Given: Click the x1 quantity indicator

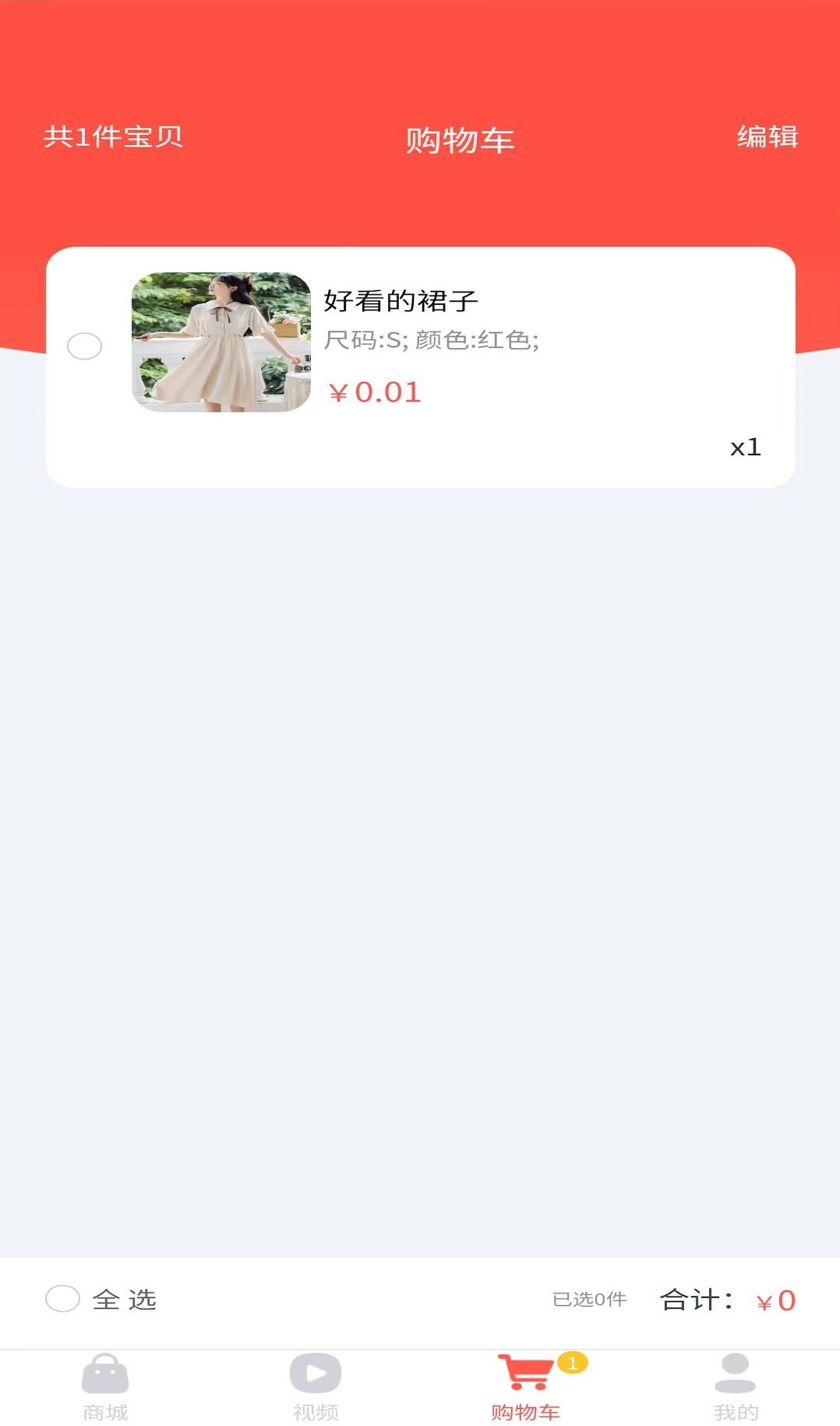Looking at the screenshot, I should pyautogui.click(x=745, y=447).
